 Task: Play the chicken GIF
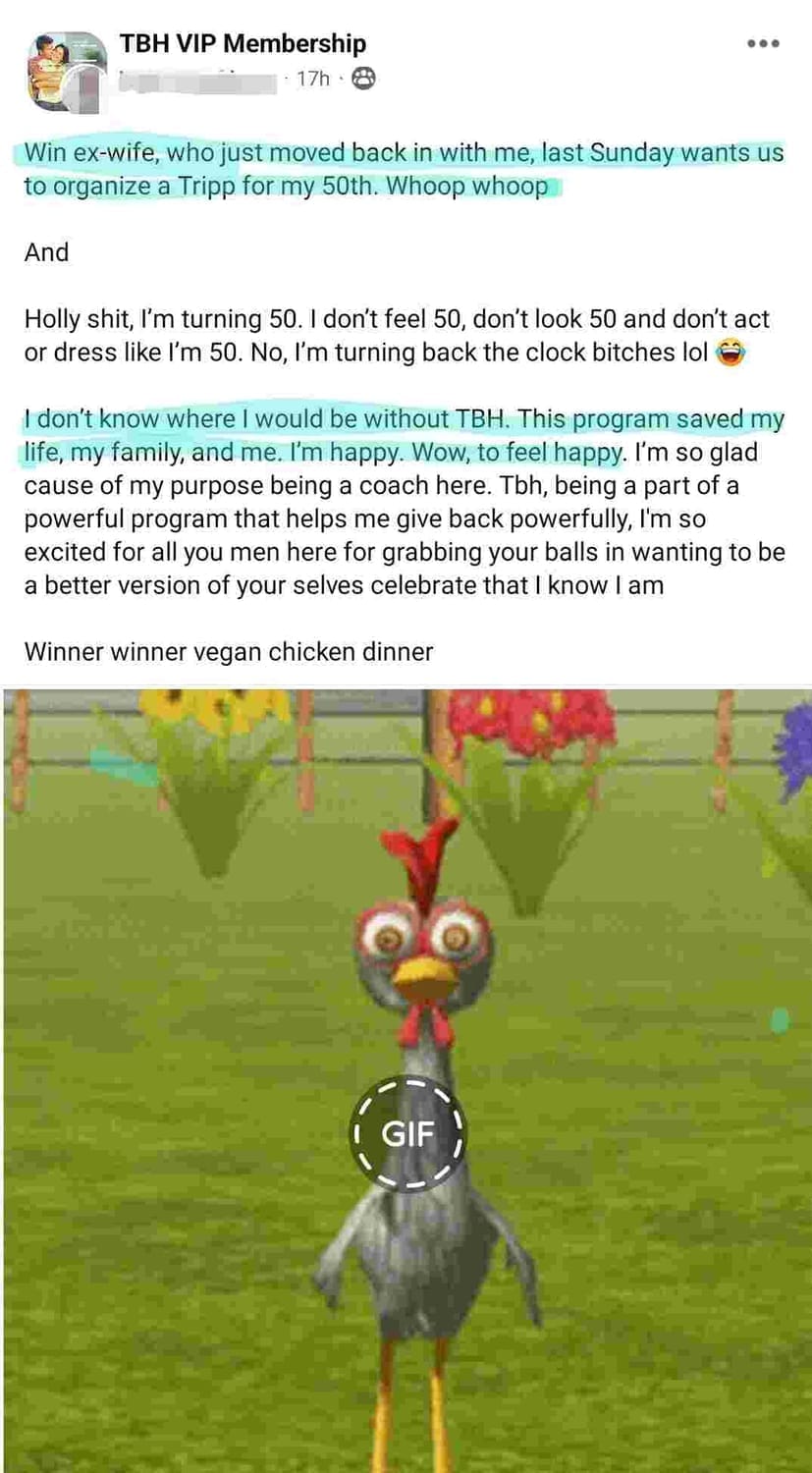(407, 1133)
